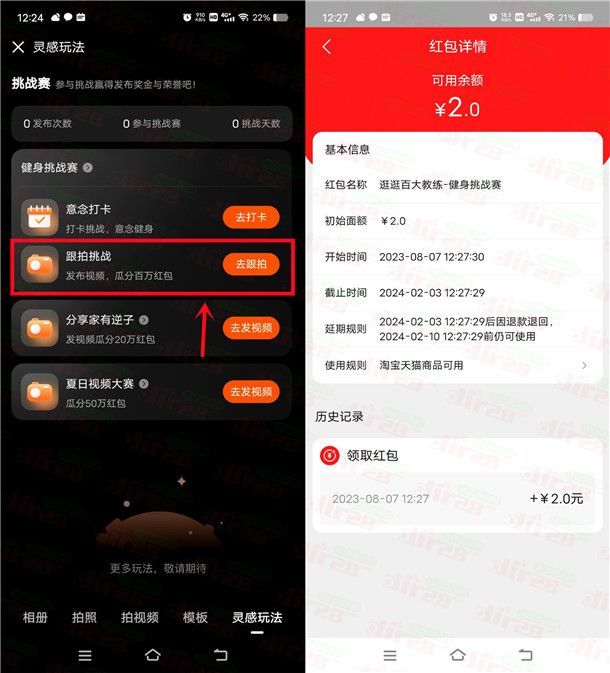Screen dimensions: 610x673
Task: Select the 灵感玩法 tab
Action: (x=257, y=617)
